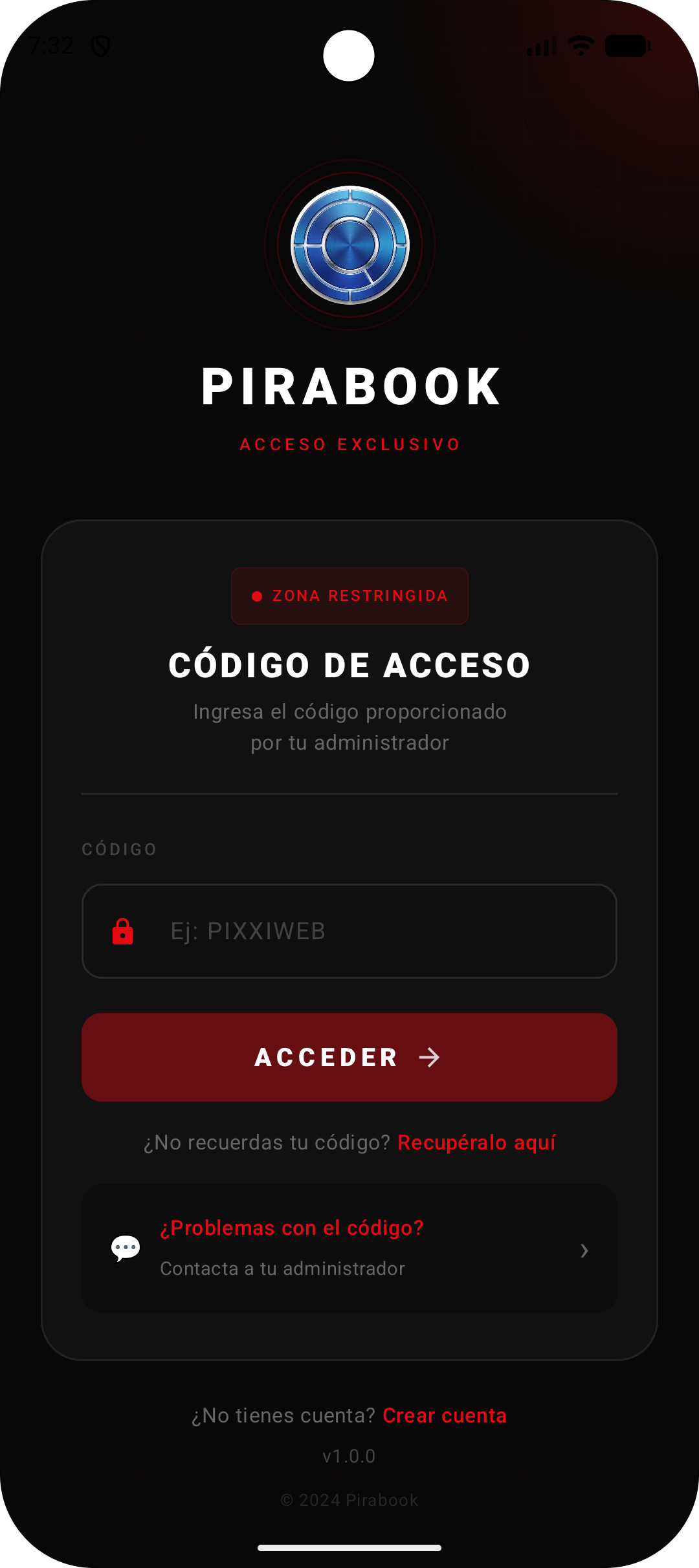Image resolution: width=699 pixels, height=1568 pixels.
Task: Click the red dot in Zona Restringida badge
Action: coord(258,596)
